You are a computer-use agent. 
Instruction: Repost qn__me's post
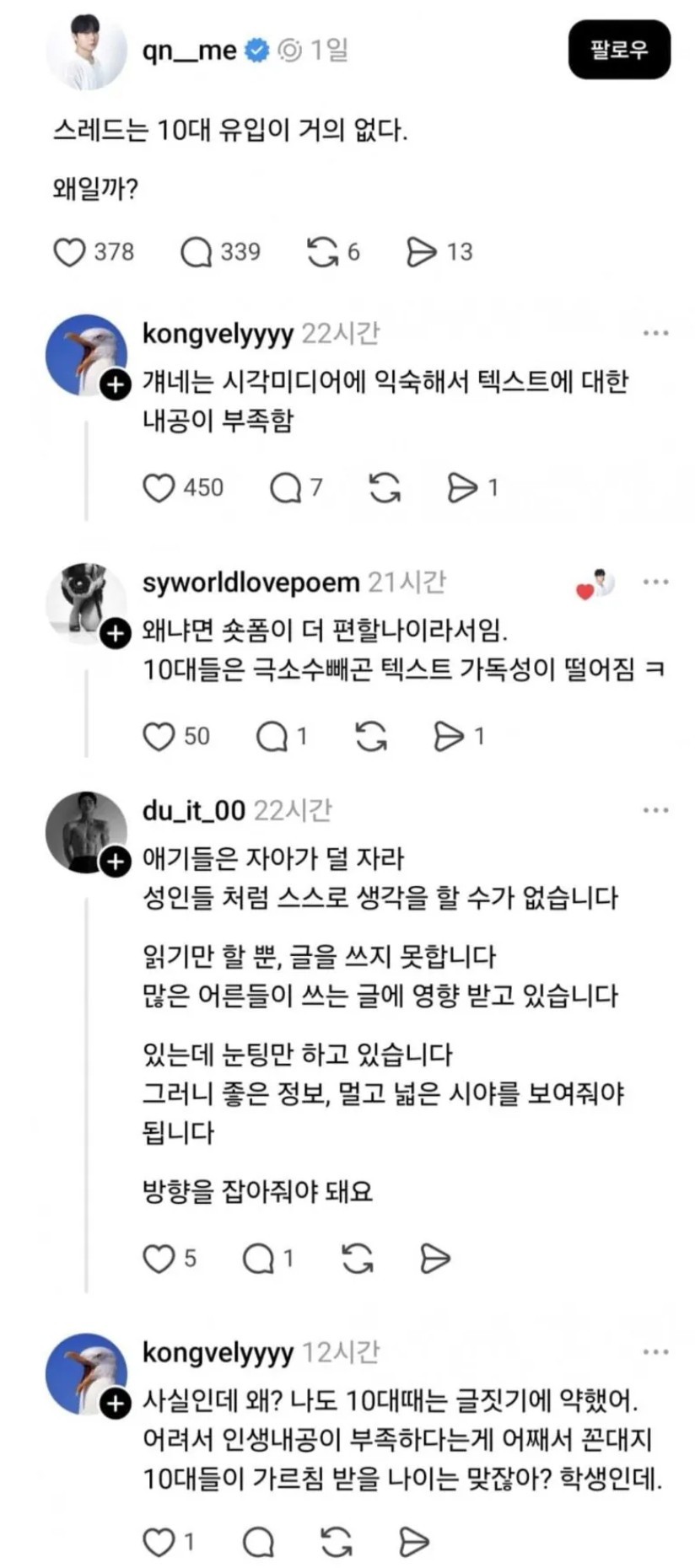[322, 252]
